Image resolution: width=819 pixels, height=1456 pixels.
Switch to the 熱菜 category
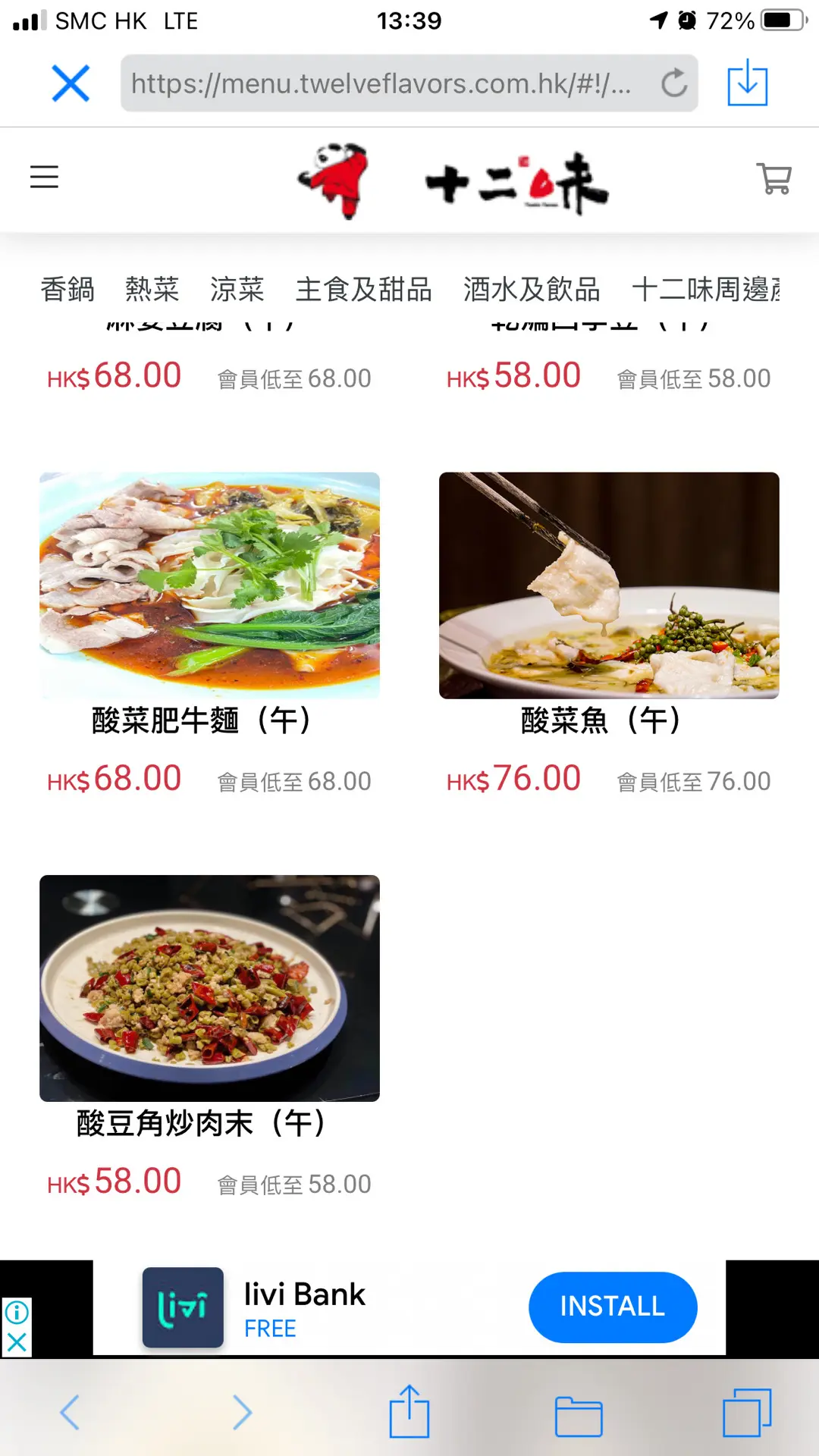point(152,290)
